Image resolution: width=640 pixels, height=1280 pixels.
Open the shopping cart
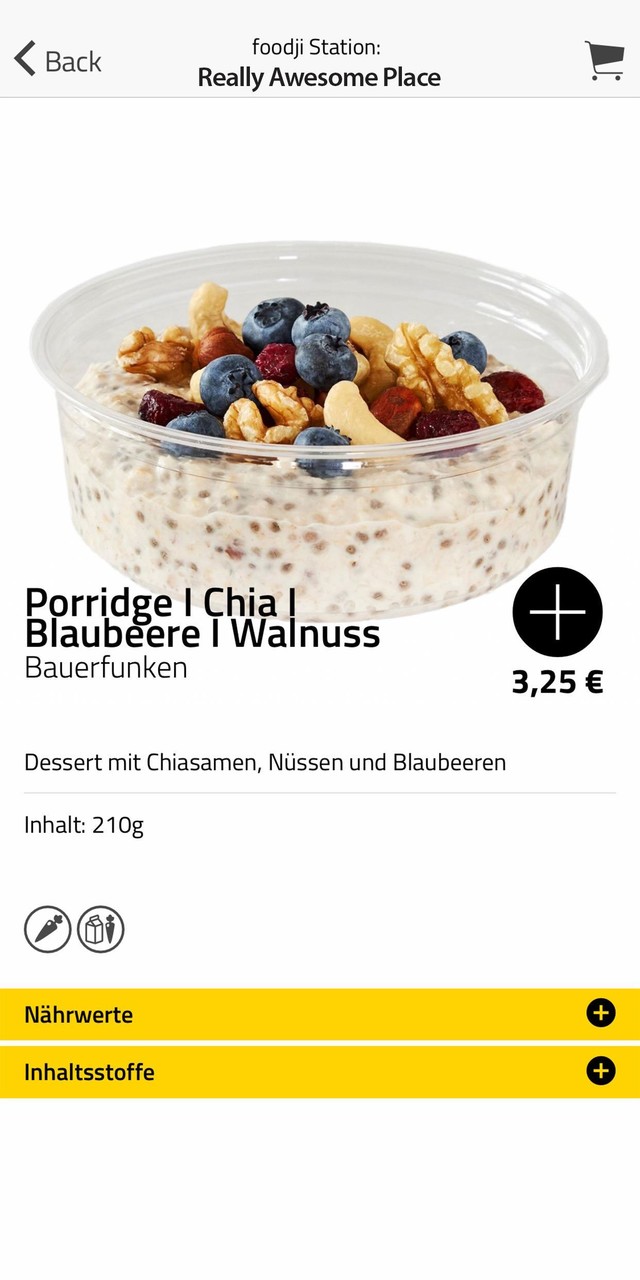click(x=604, y=60)
